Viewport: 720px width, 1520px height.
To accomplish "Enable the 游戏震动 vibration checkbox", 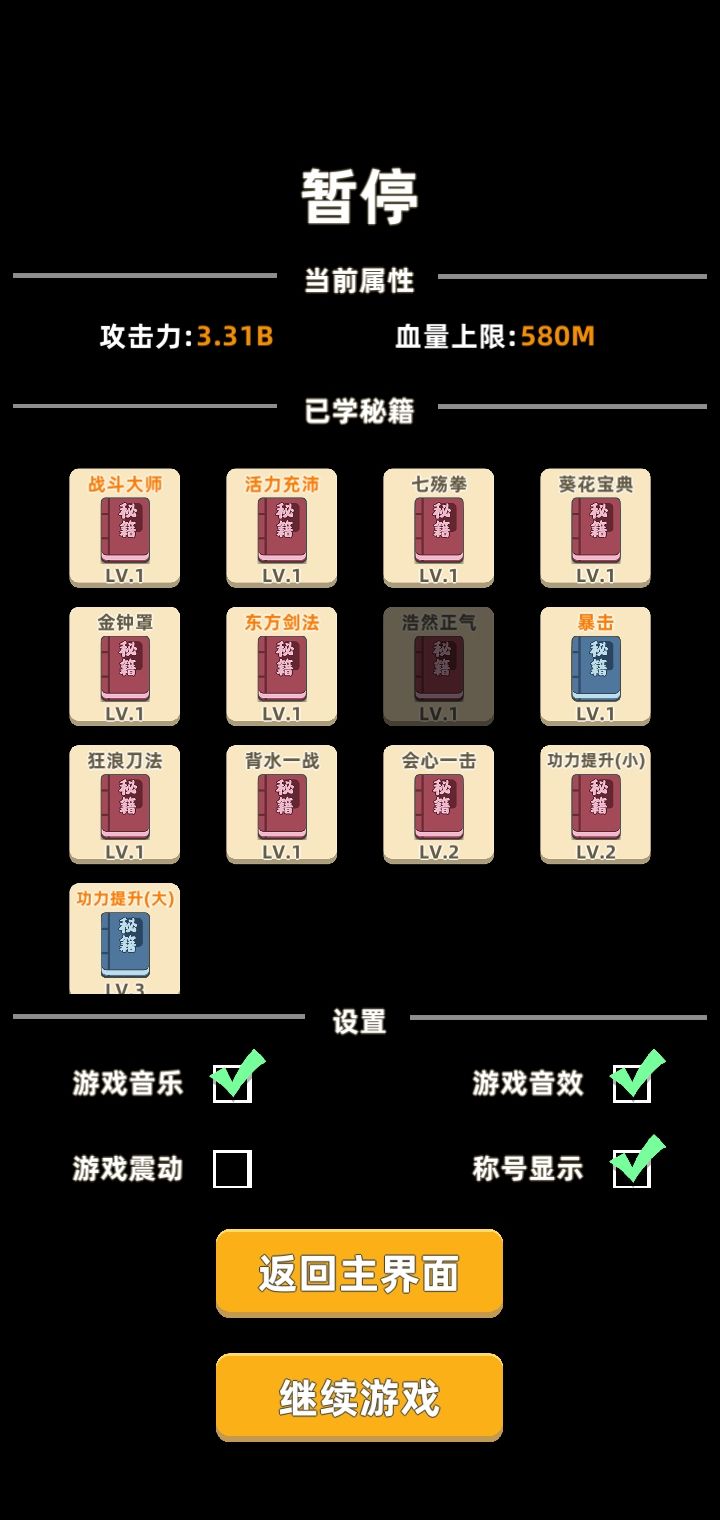I will coord(232,1168).
